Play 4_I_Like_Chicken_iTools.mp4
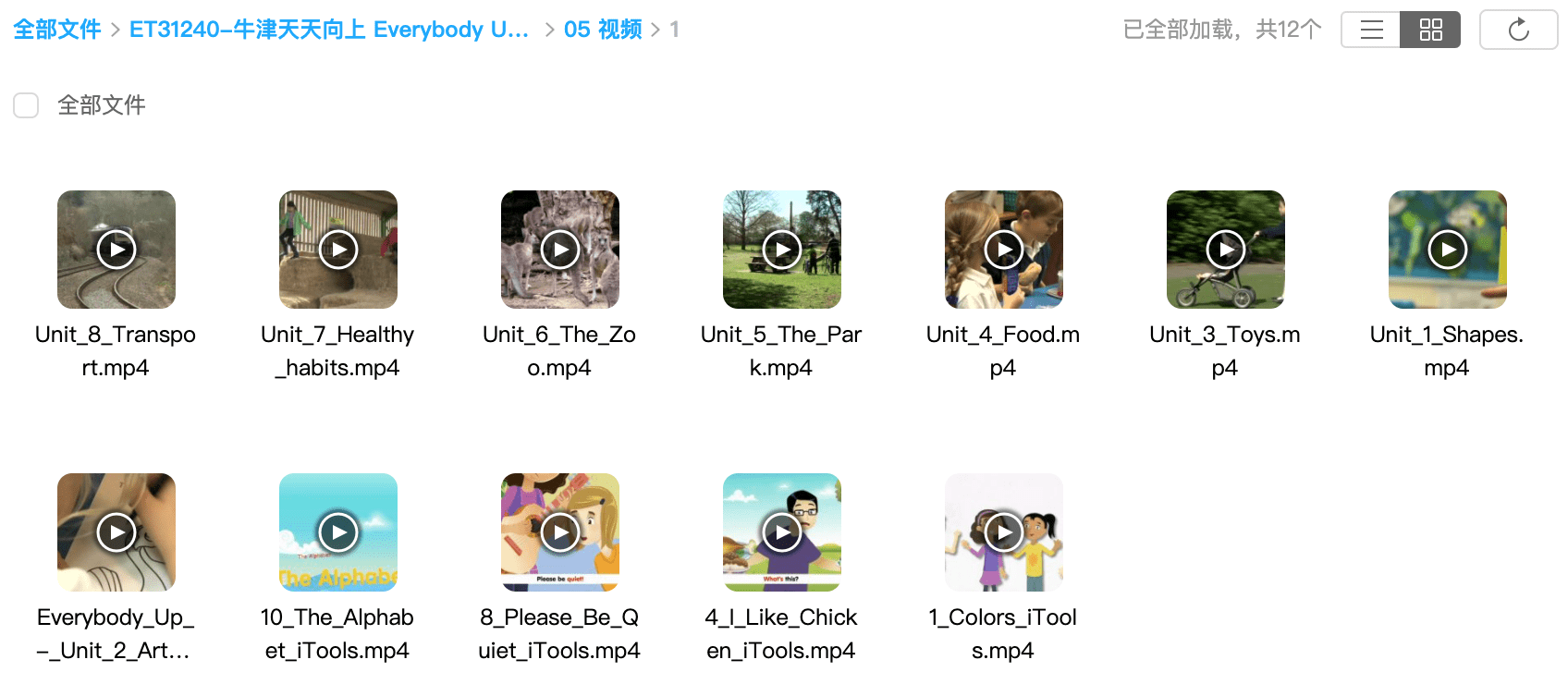 click(x=782, y=532)
